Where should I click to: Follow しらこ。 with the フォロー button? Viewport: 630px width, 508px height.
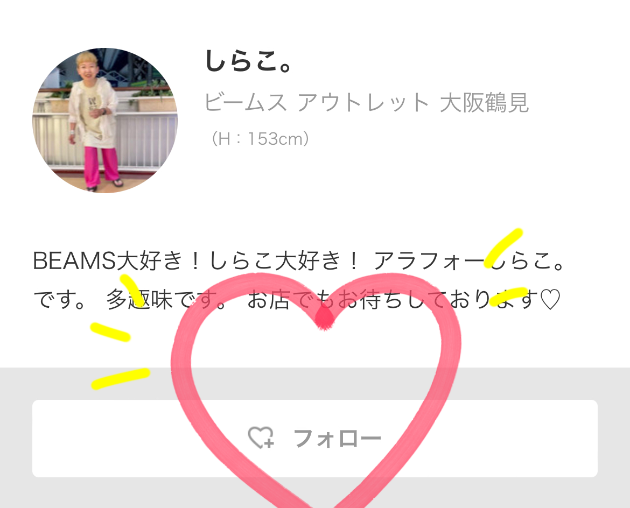pyautogui.click(x=315, y=438)
